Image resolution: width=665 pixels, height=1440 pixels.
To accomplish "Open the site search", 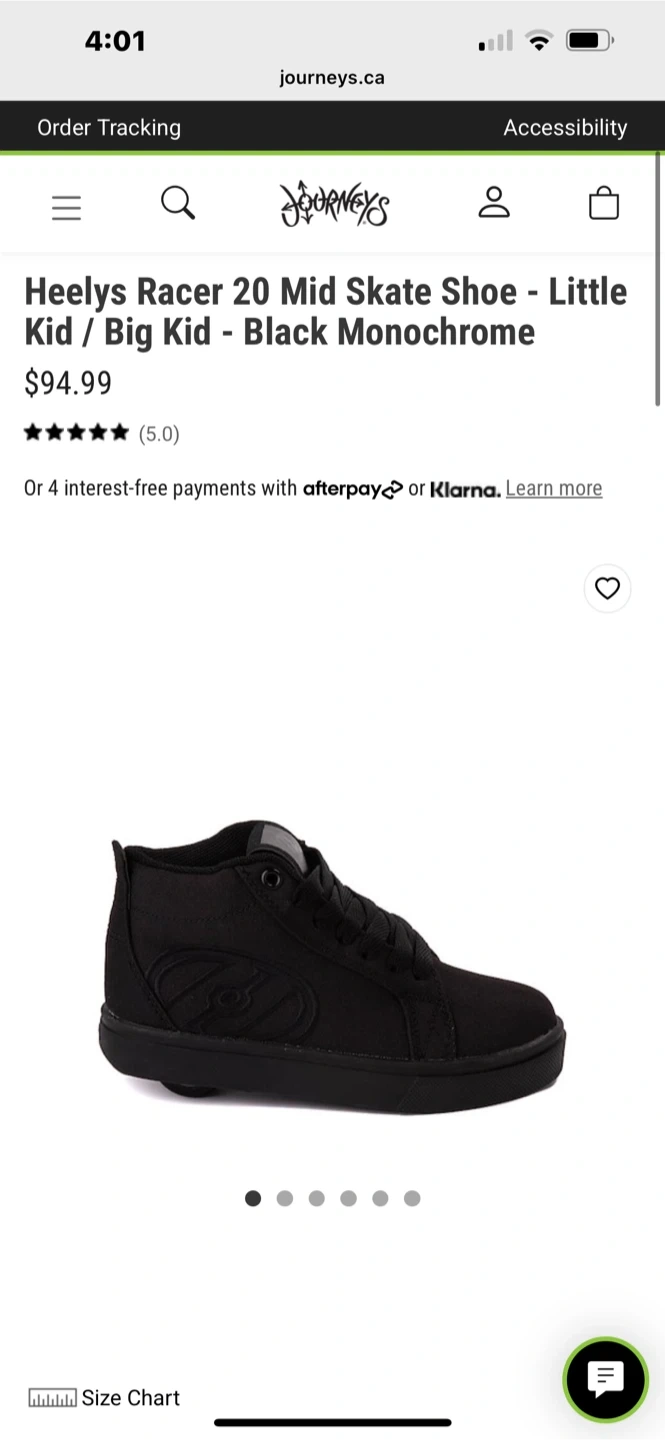I will [x=177, y=204].
